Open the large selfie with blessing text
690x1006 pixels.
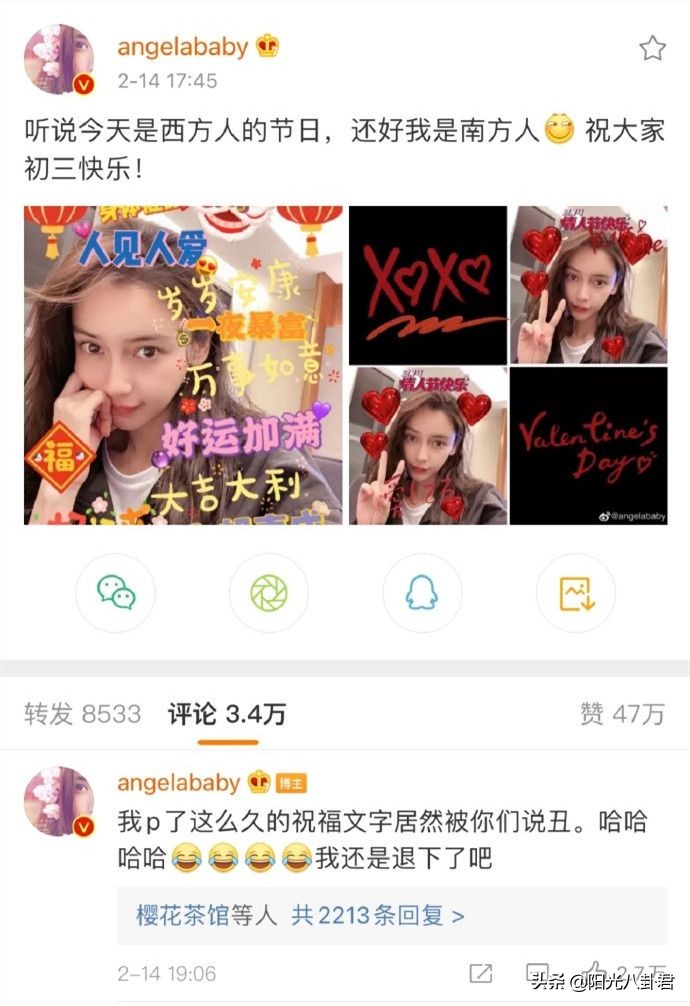[x=183, y=365]
